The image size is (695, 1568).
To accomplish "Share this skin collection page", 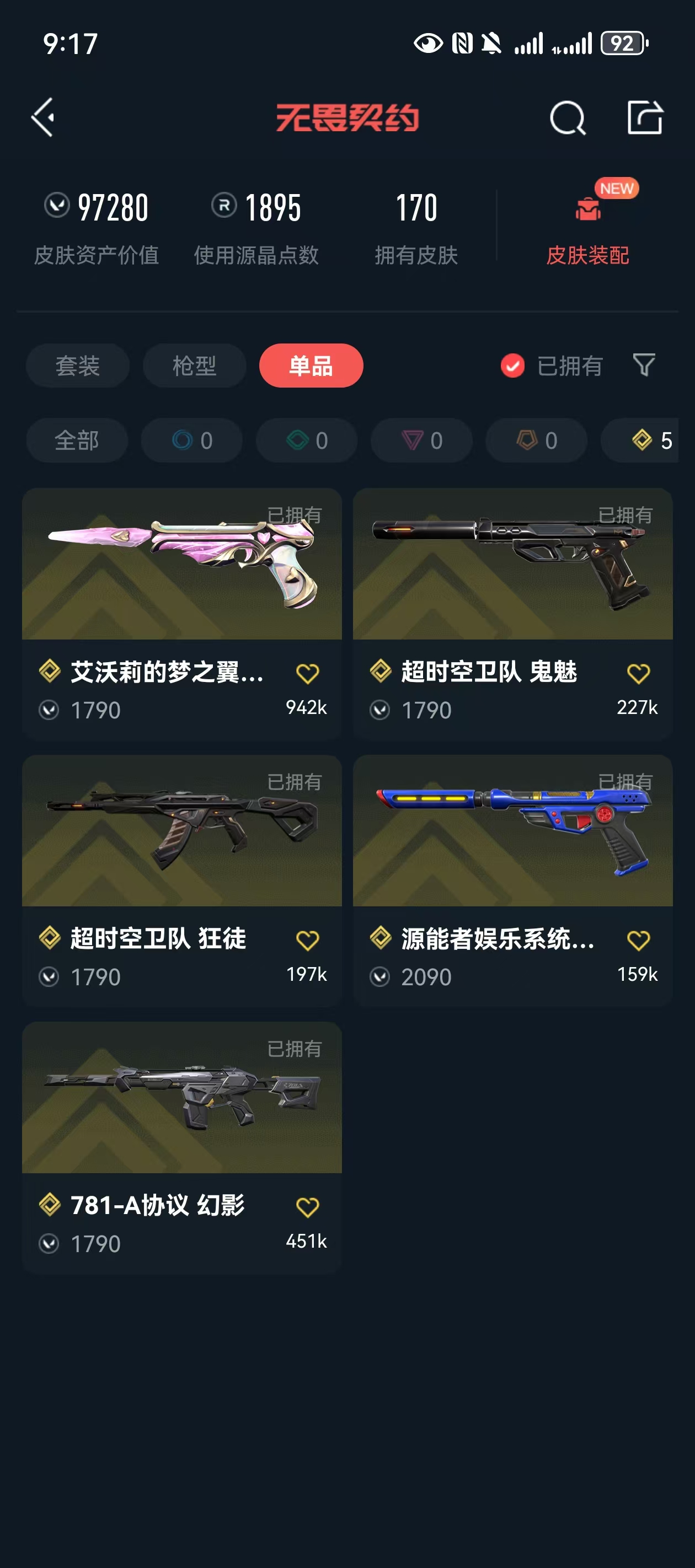I will coord(644,117).
